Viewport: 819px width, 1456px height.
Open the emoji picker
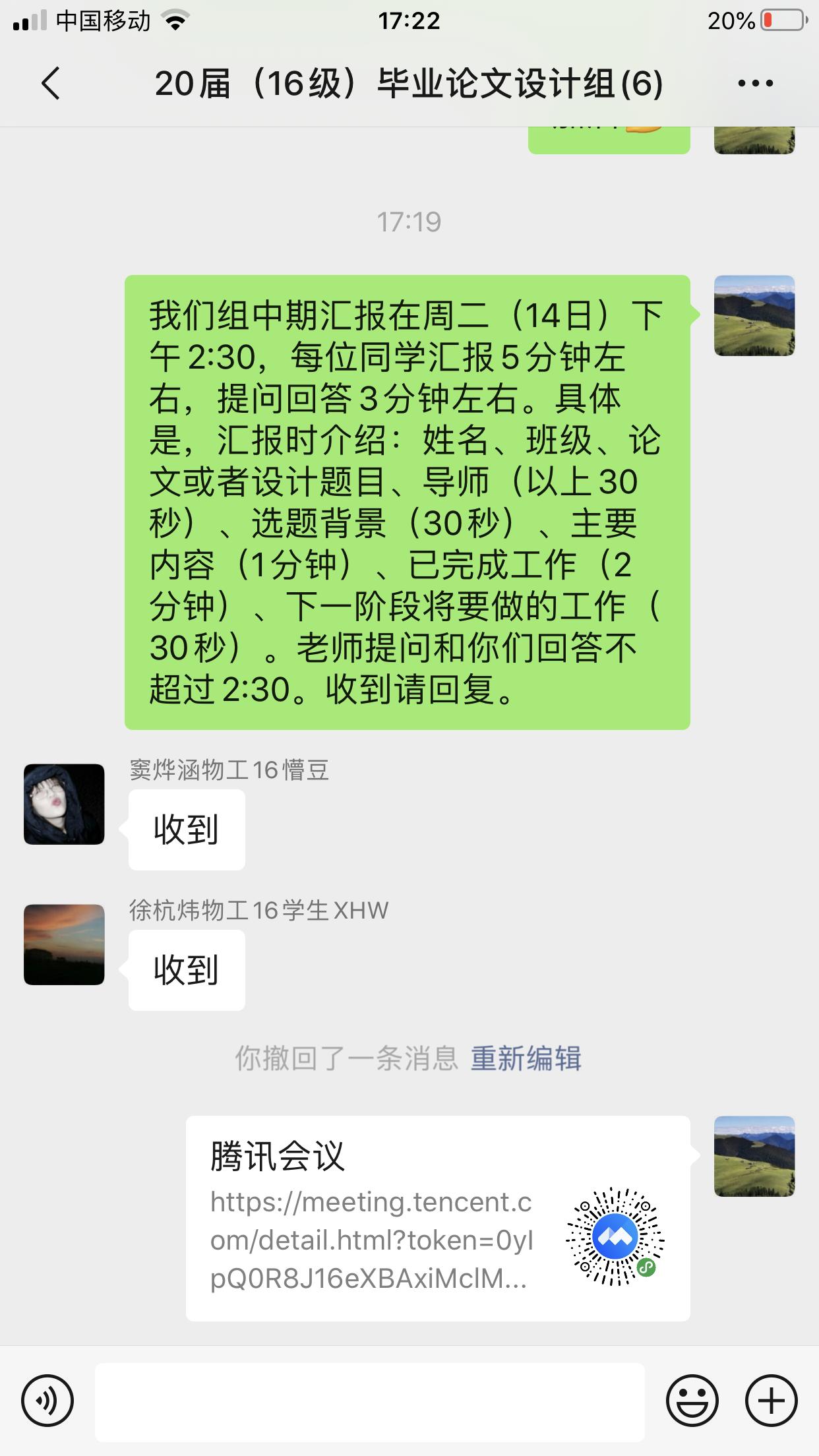pos(692,1401)
